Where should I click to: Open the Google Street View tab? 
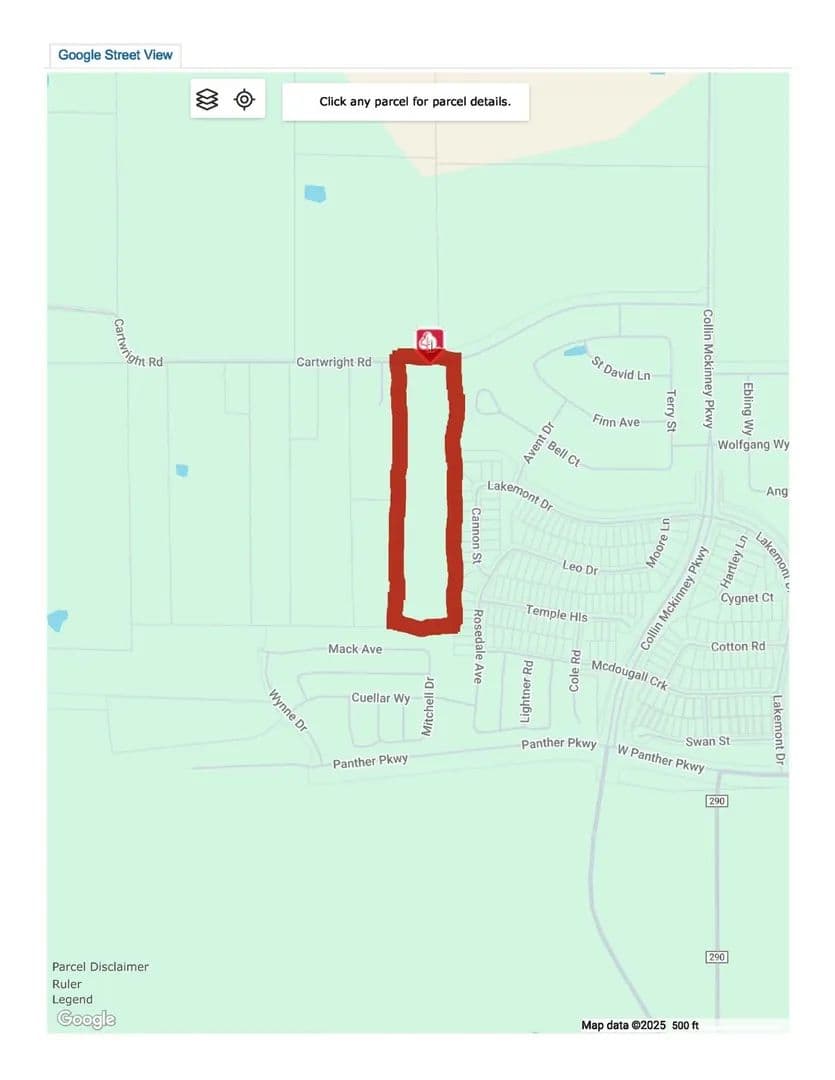[115, 55]
